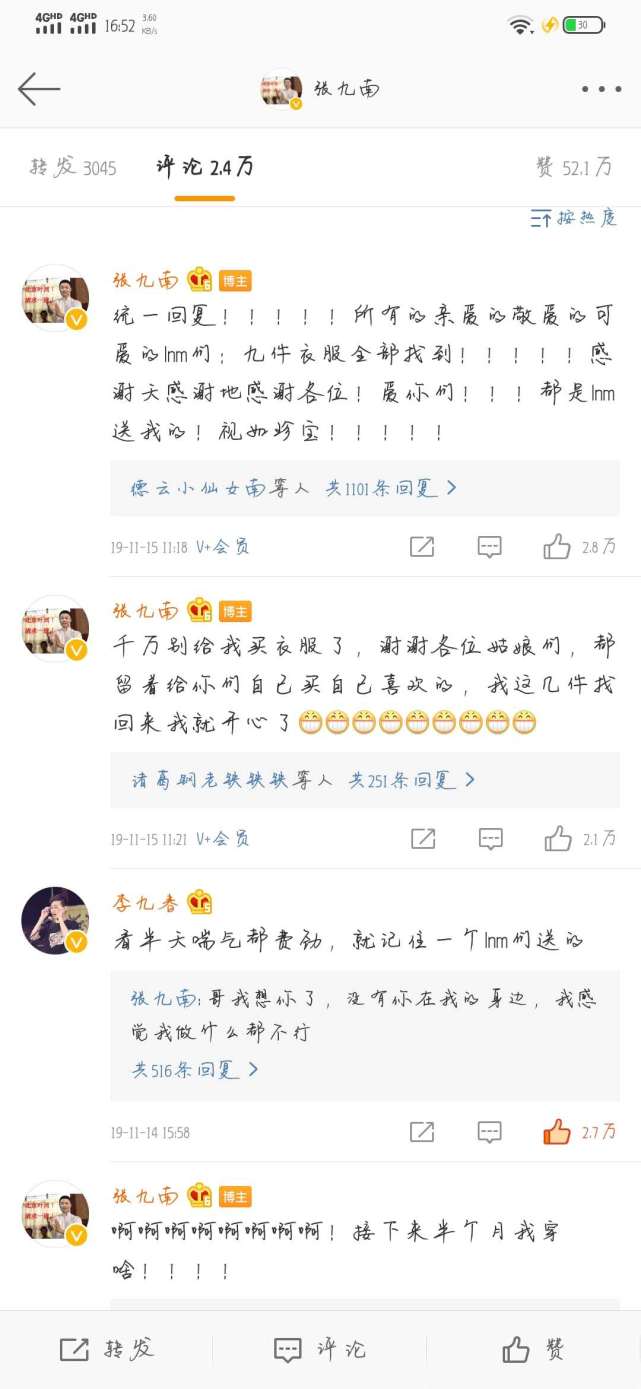Tap 赞 in the bottom bar
Screen dimensions: 641x1389
[533, 1350]
